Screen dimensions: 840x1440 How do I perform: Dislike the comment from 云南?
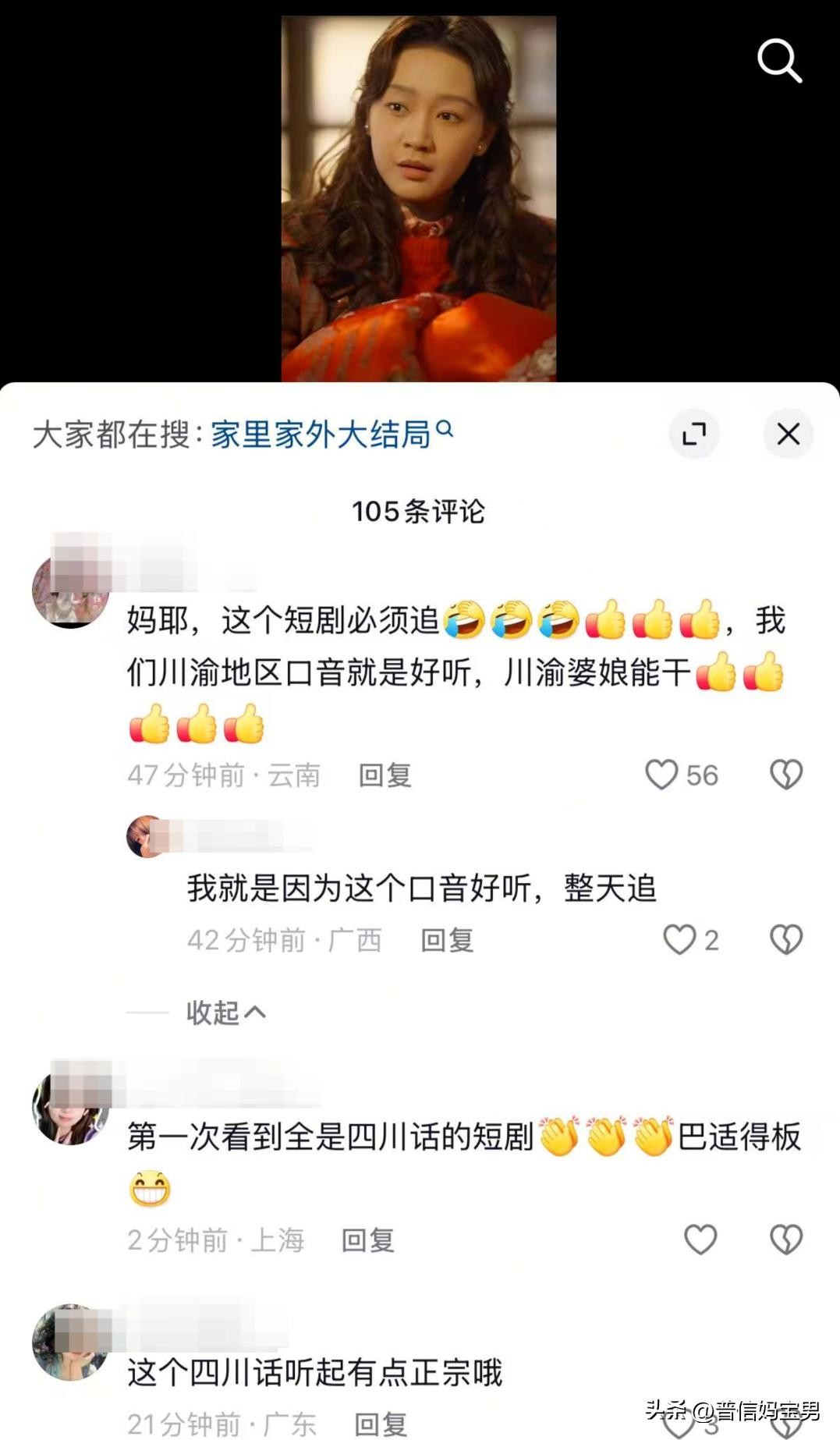click(x=785, y=775)
